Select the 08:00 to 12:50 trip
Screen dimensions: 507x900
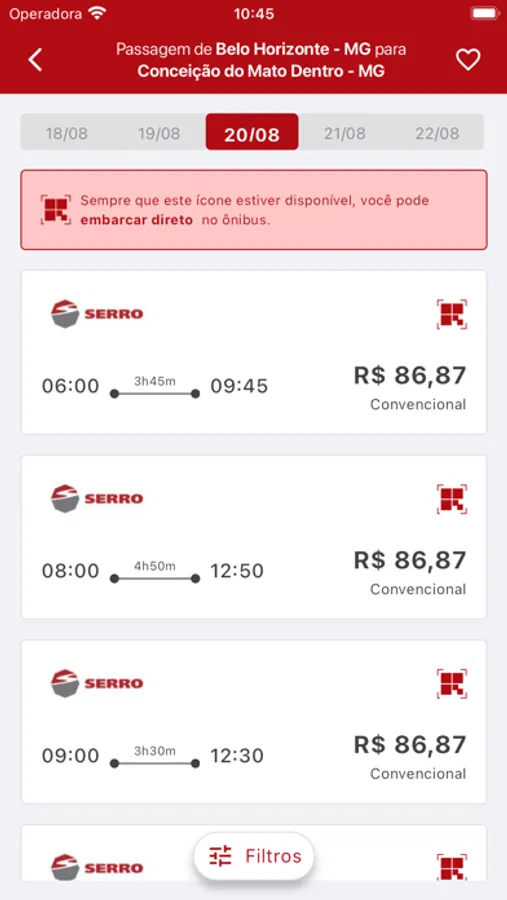(x=254, y=537)
